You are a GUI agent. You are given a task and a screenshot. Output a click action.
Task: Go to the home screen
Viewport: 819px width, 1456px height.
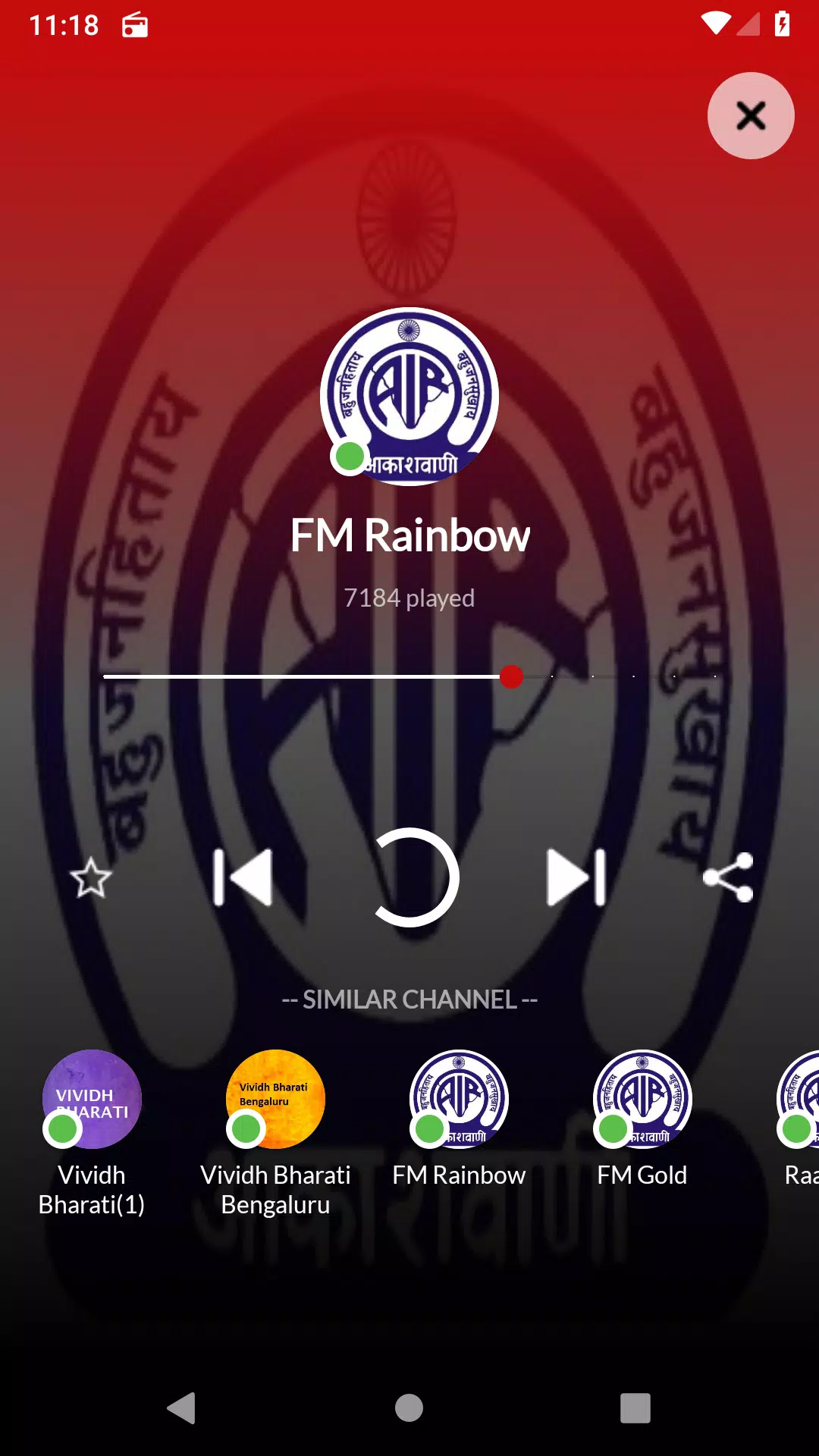tap(409, 1408)
